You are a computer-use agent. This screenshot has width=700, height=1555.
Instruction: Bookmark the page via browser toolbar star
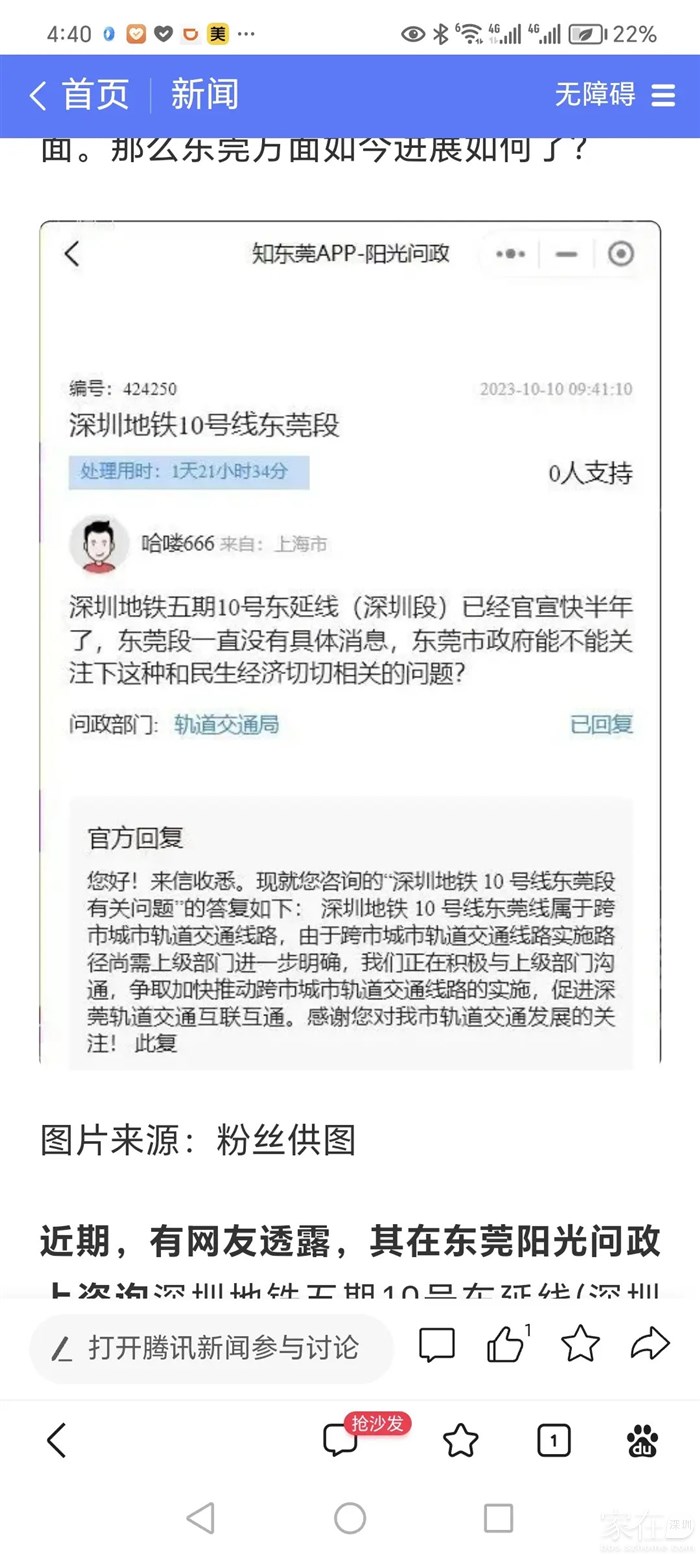460,1440
